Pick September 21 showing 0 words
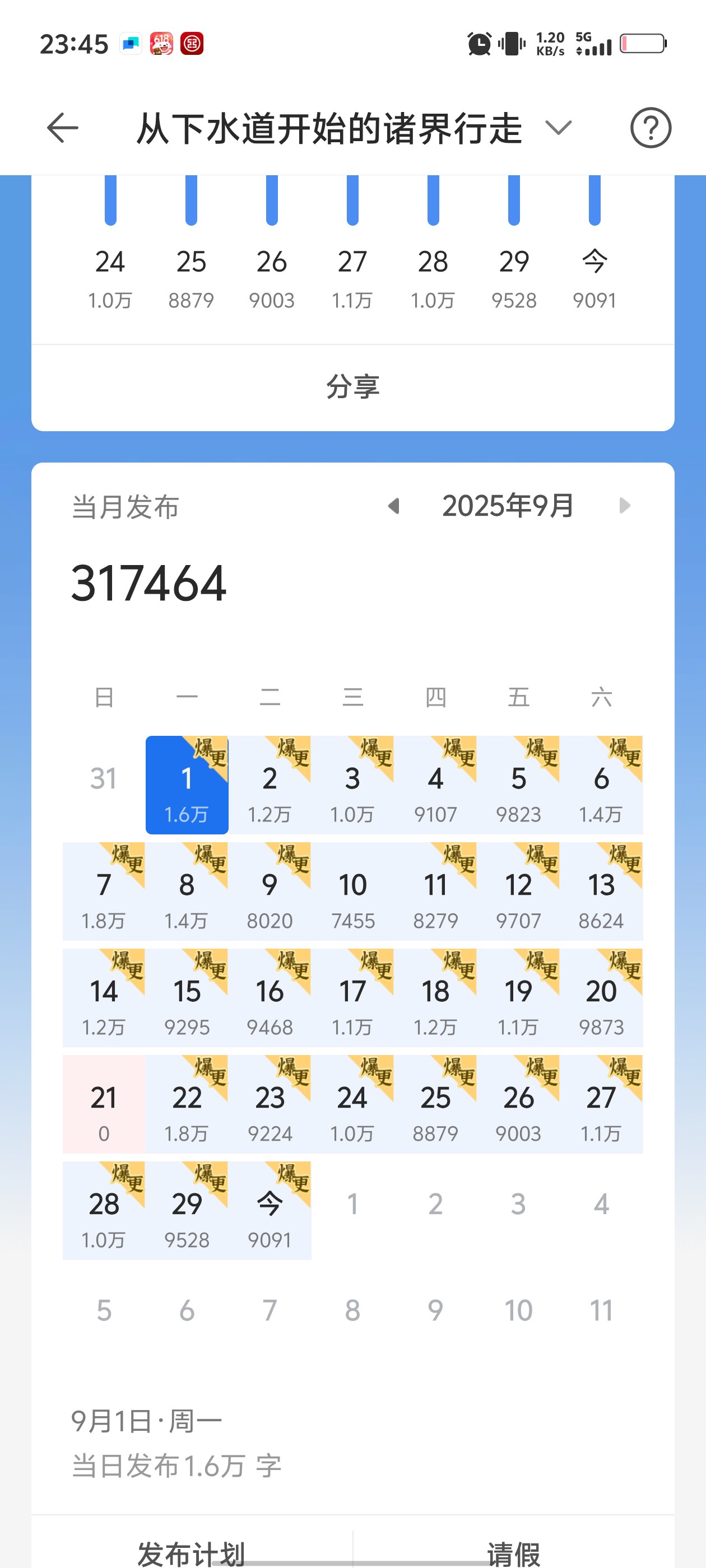 click(104, 1104)
